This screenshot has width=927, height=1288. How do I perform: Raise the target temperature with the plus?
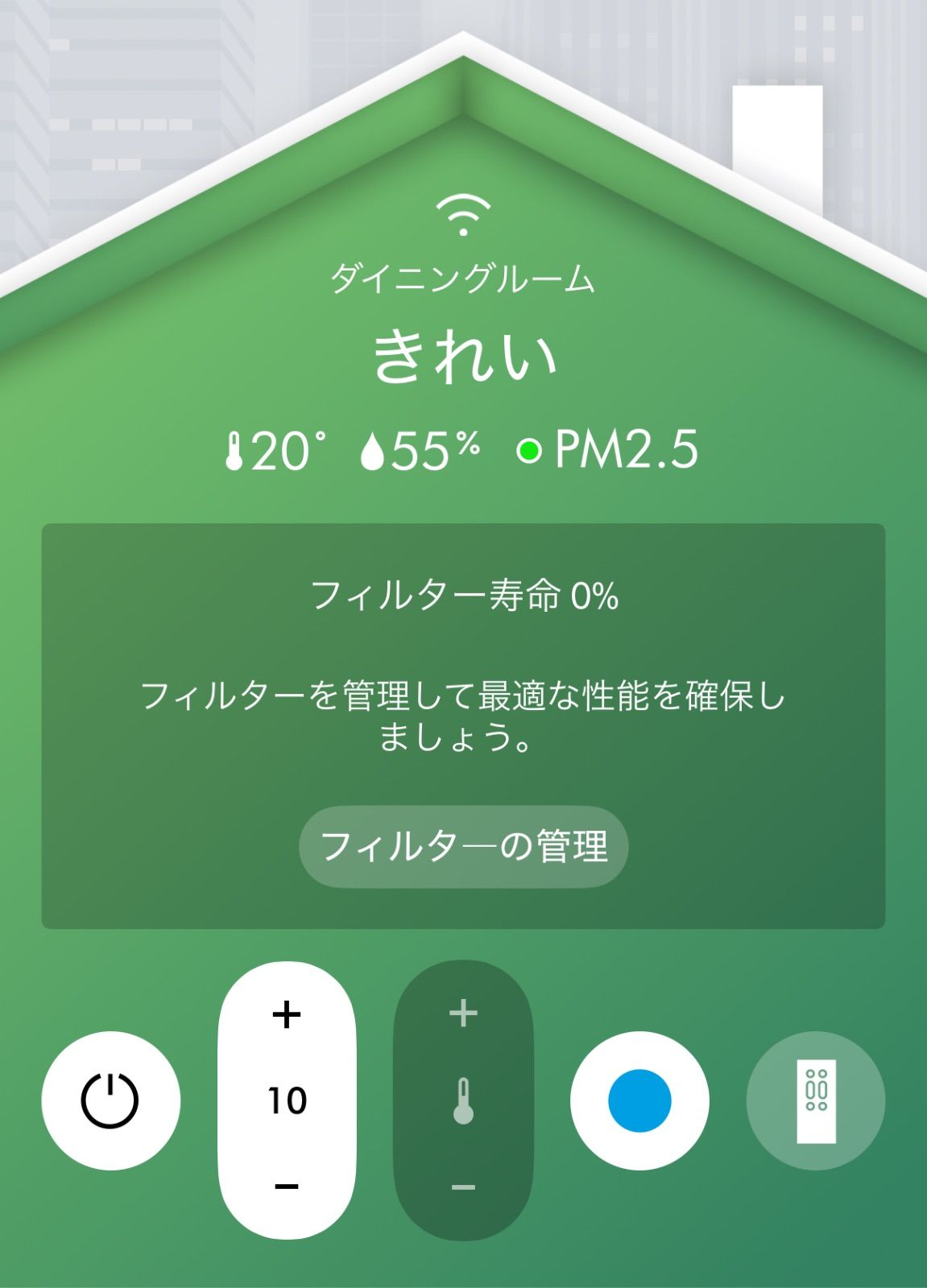463,1013
